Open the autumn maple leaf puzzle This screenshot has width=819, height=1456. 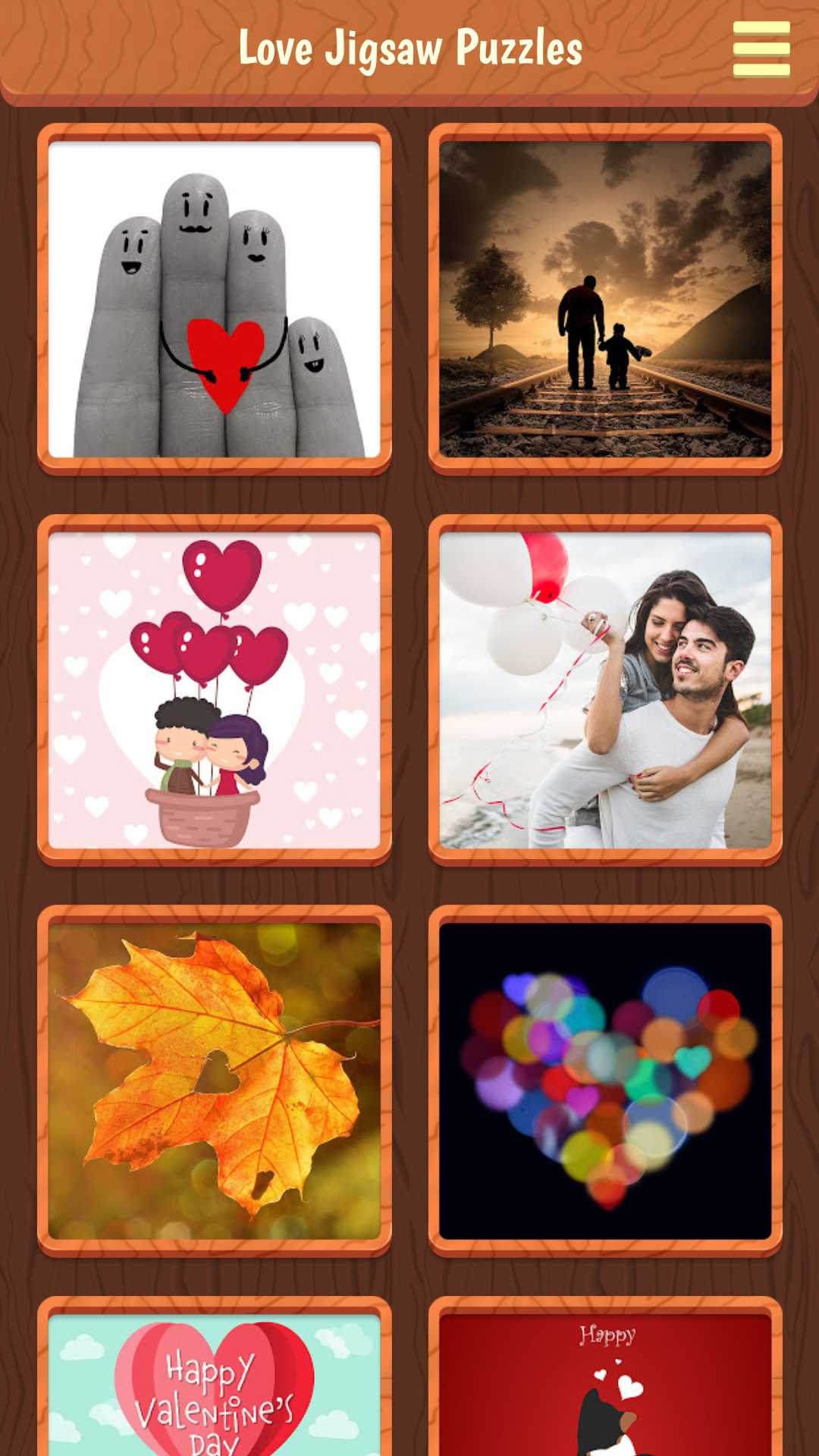(x=215, y=1081)
